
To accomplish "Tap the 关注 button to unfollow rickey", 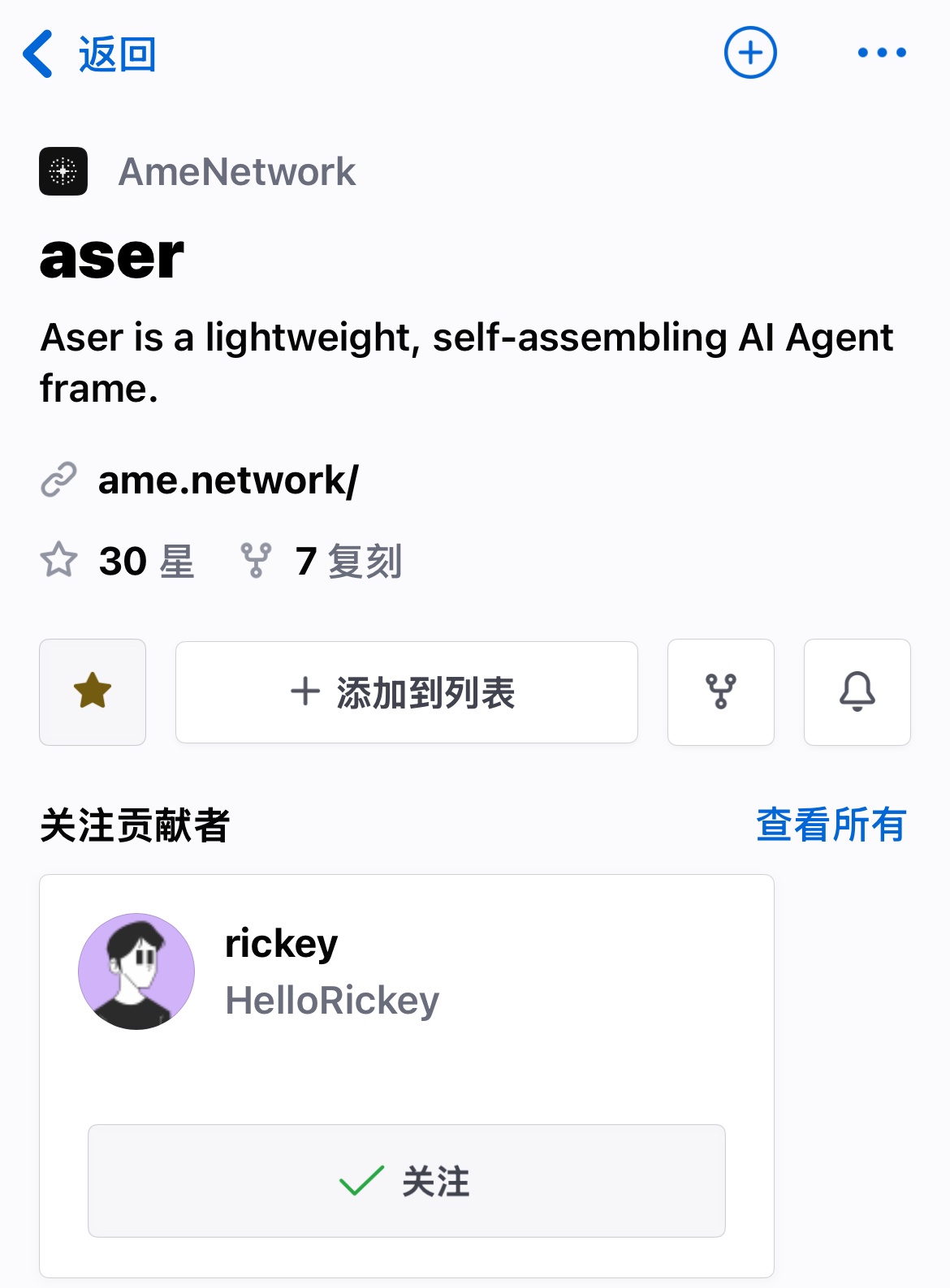I will [x=406, y=1180].
